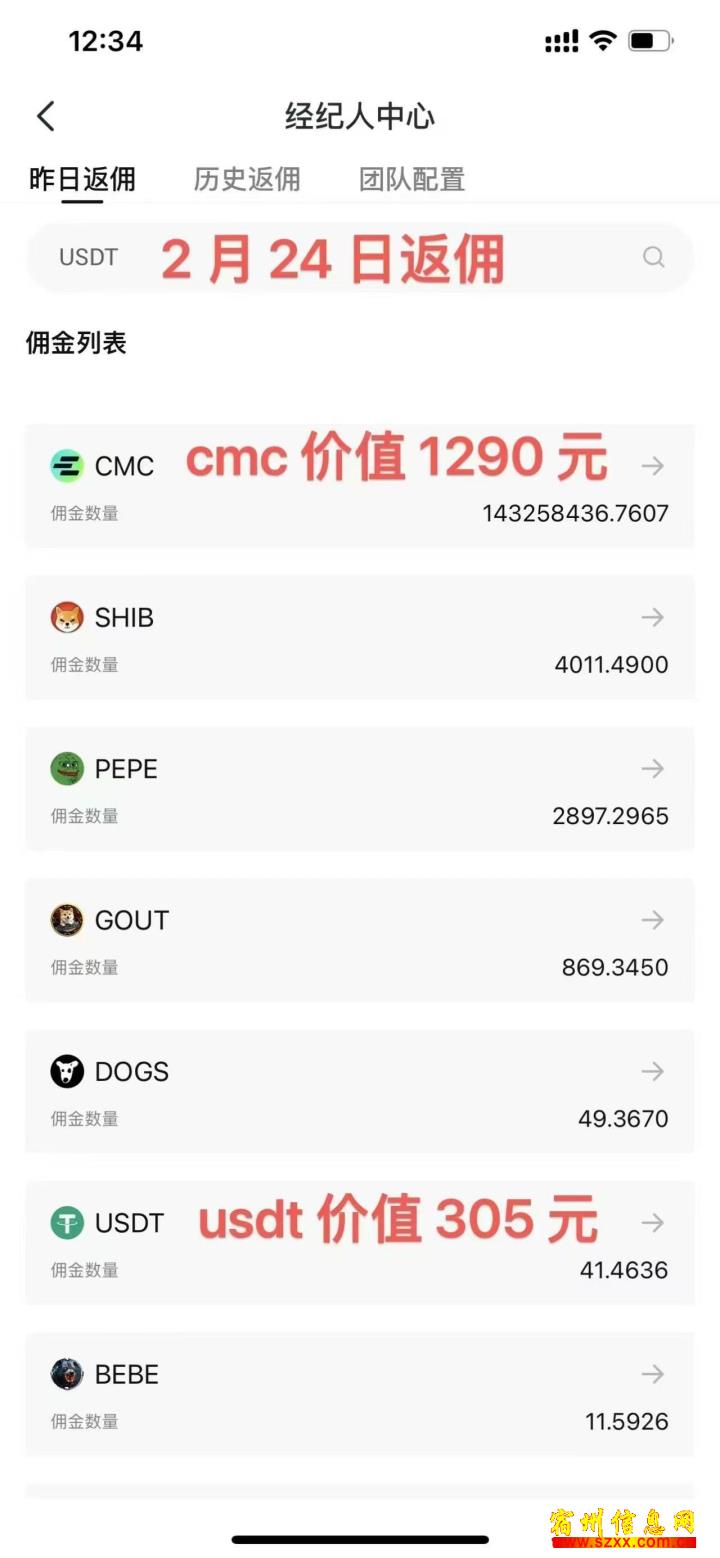
Task: Select the 昨日返佣 tab
Action: coord(82,180)
